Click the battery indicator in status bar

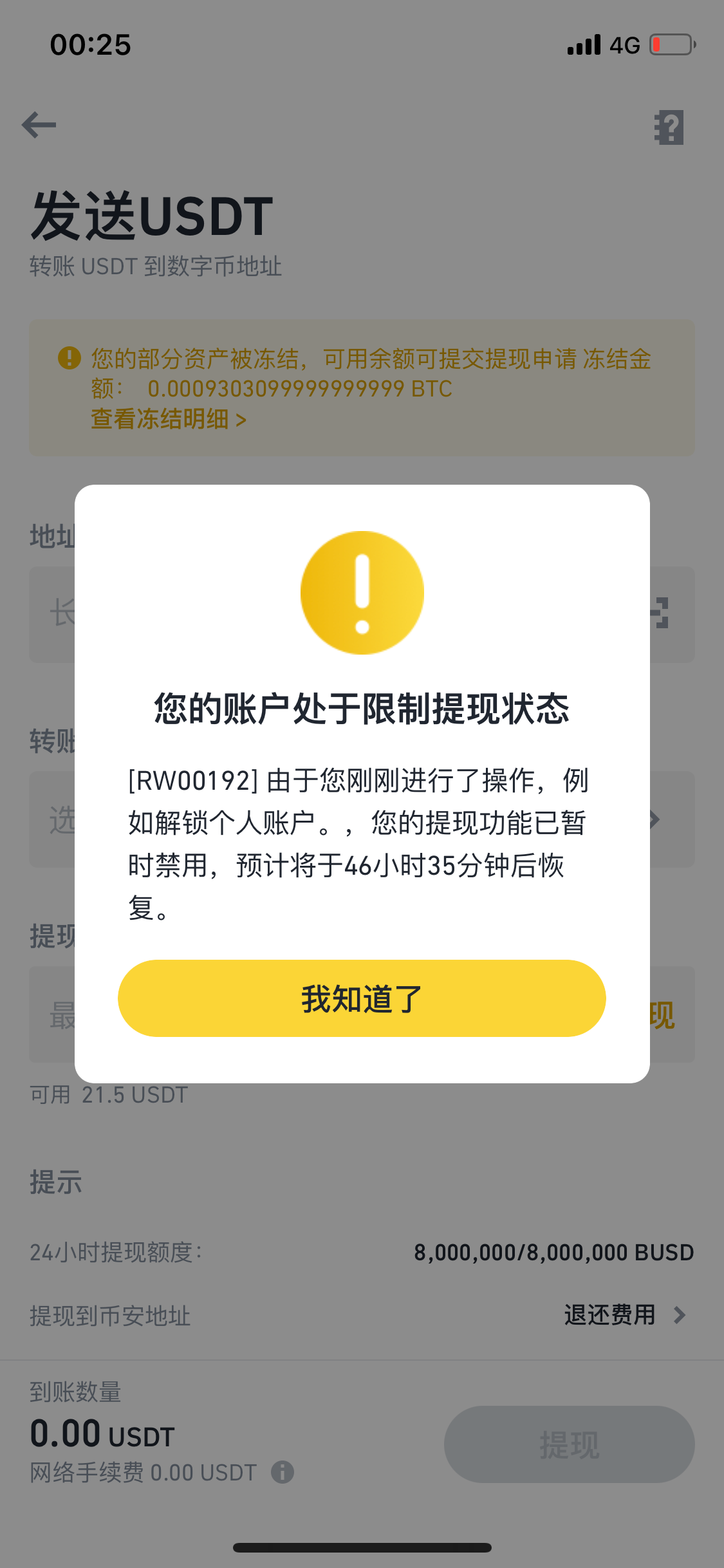[x=672, y=45]
